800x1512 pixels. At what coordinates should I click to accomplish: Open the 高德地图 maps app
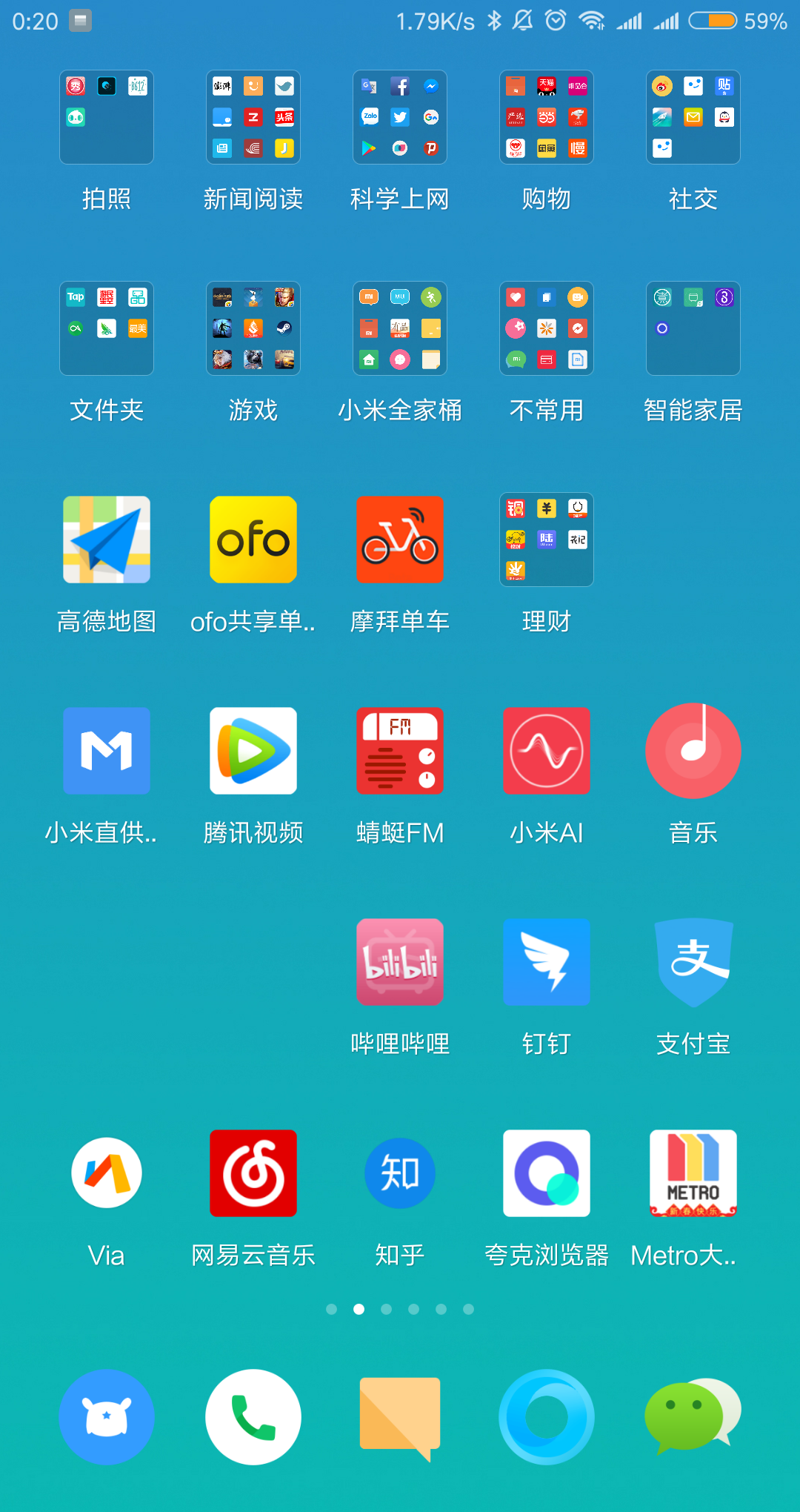point(106,540)
